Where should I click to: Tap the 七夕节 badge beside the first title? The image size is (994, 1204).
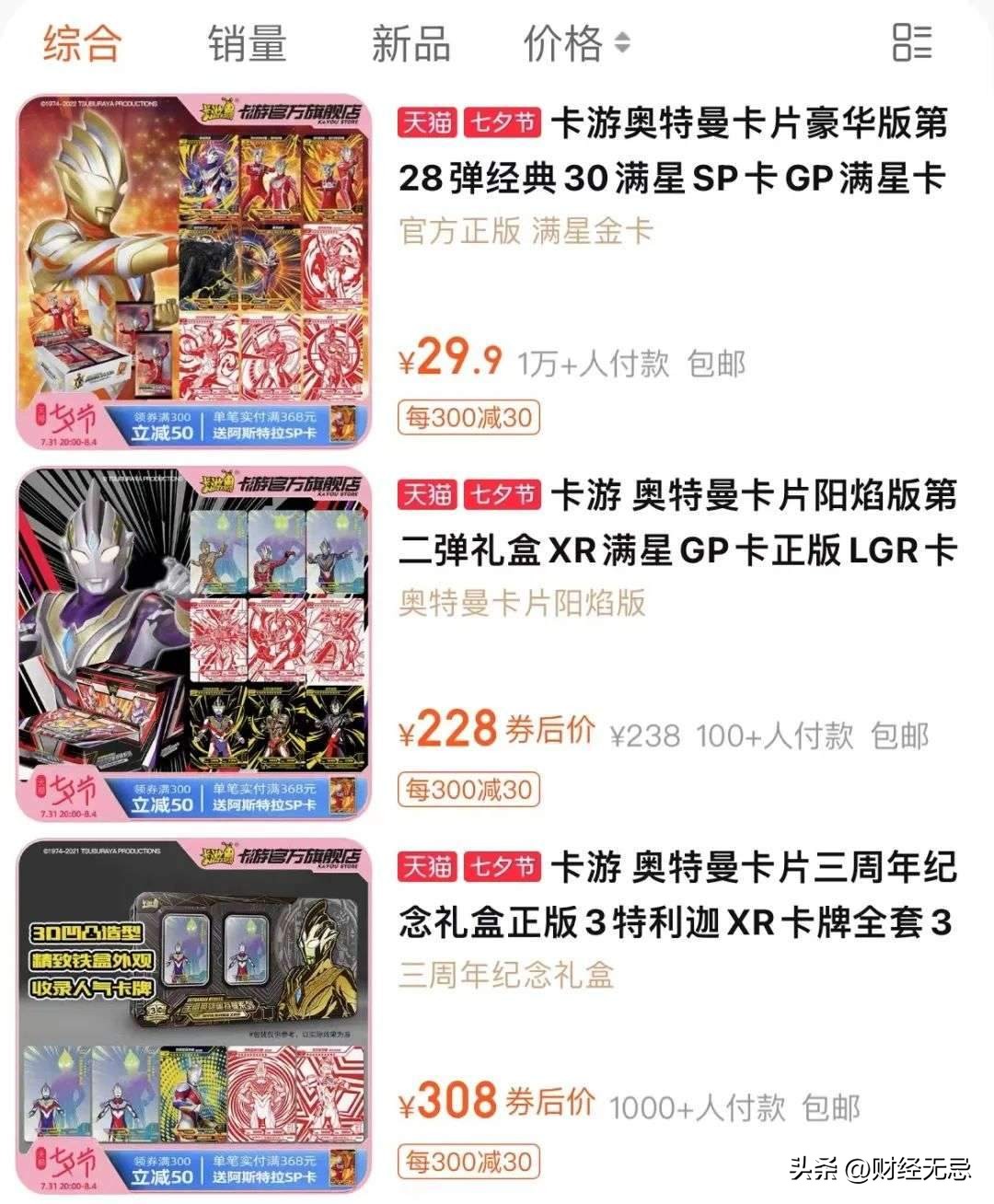click(501, 120)
